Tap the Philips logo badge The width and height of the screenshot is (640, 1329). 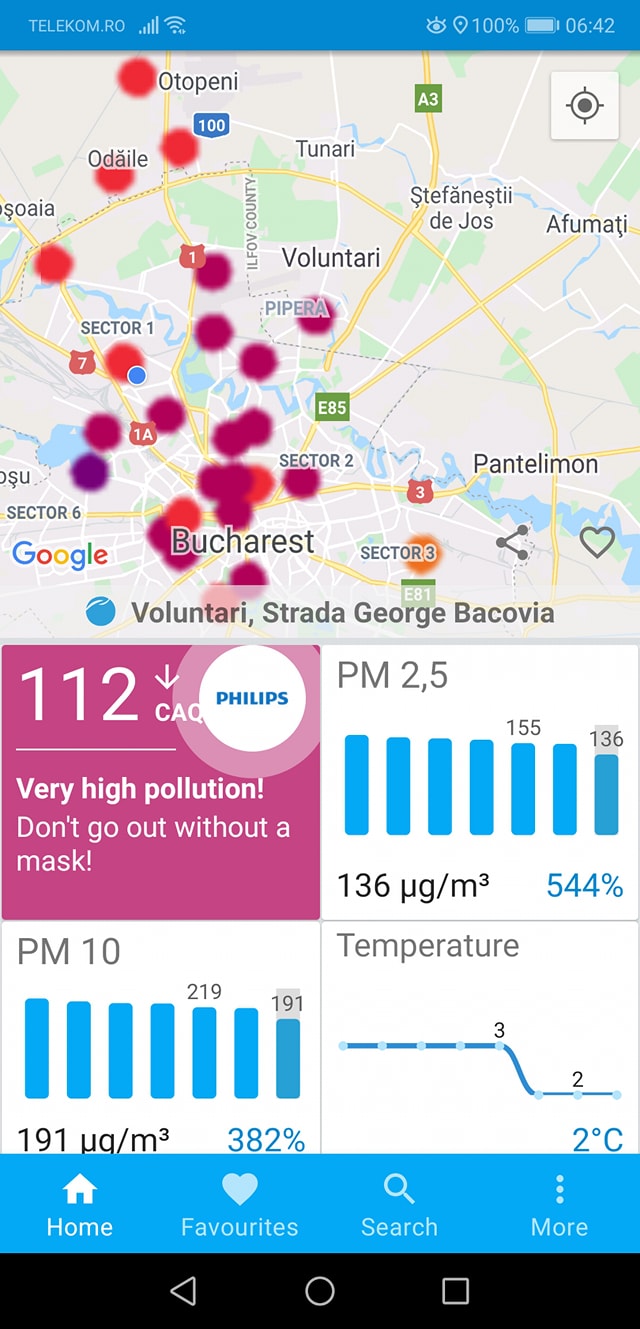tap(252, 698)
